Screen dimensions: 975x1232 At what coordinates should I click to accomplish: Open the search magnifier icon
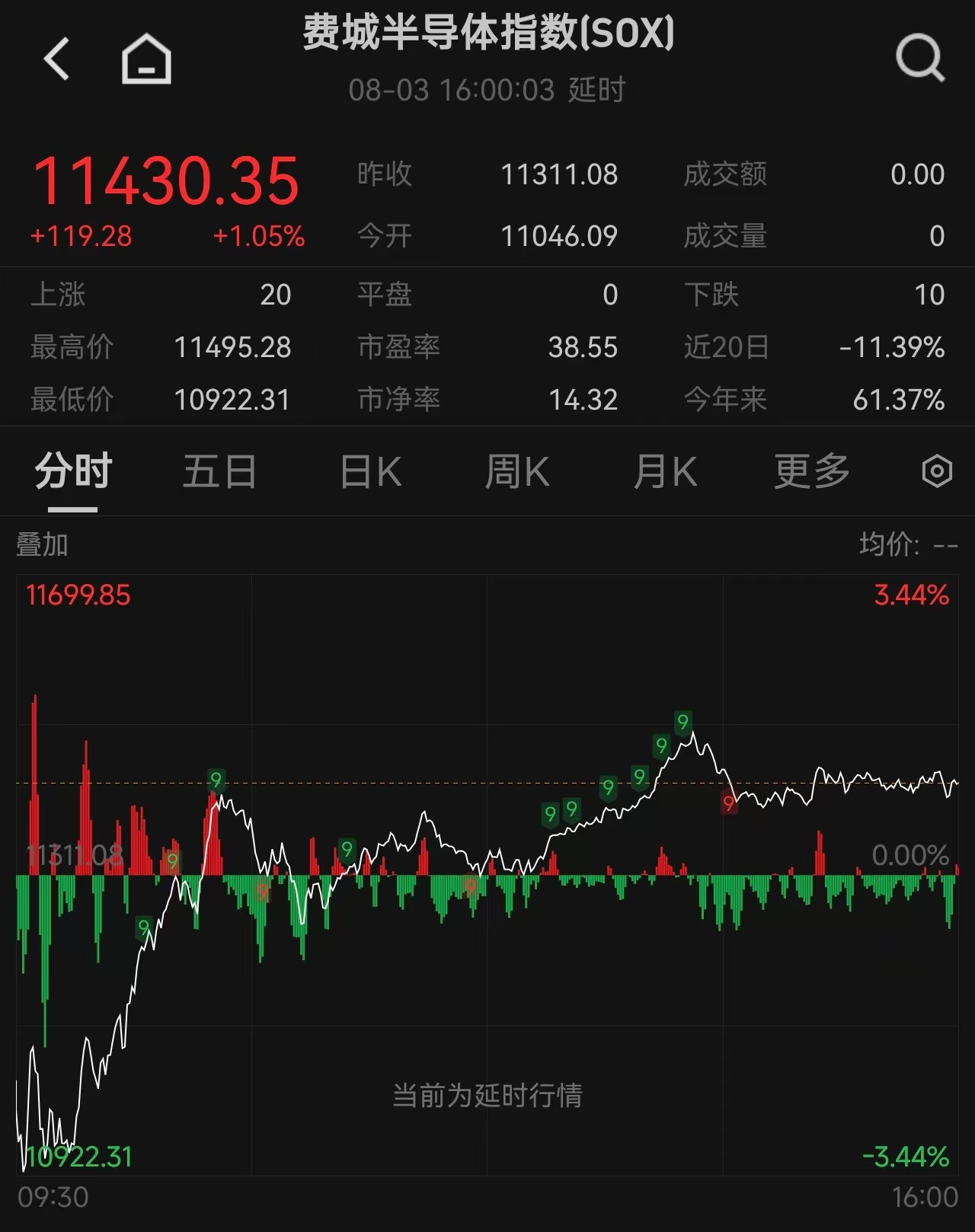pos(920,58)
